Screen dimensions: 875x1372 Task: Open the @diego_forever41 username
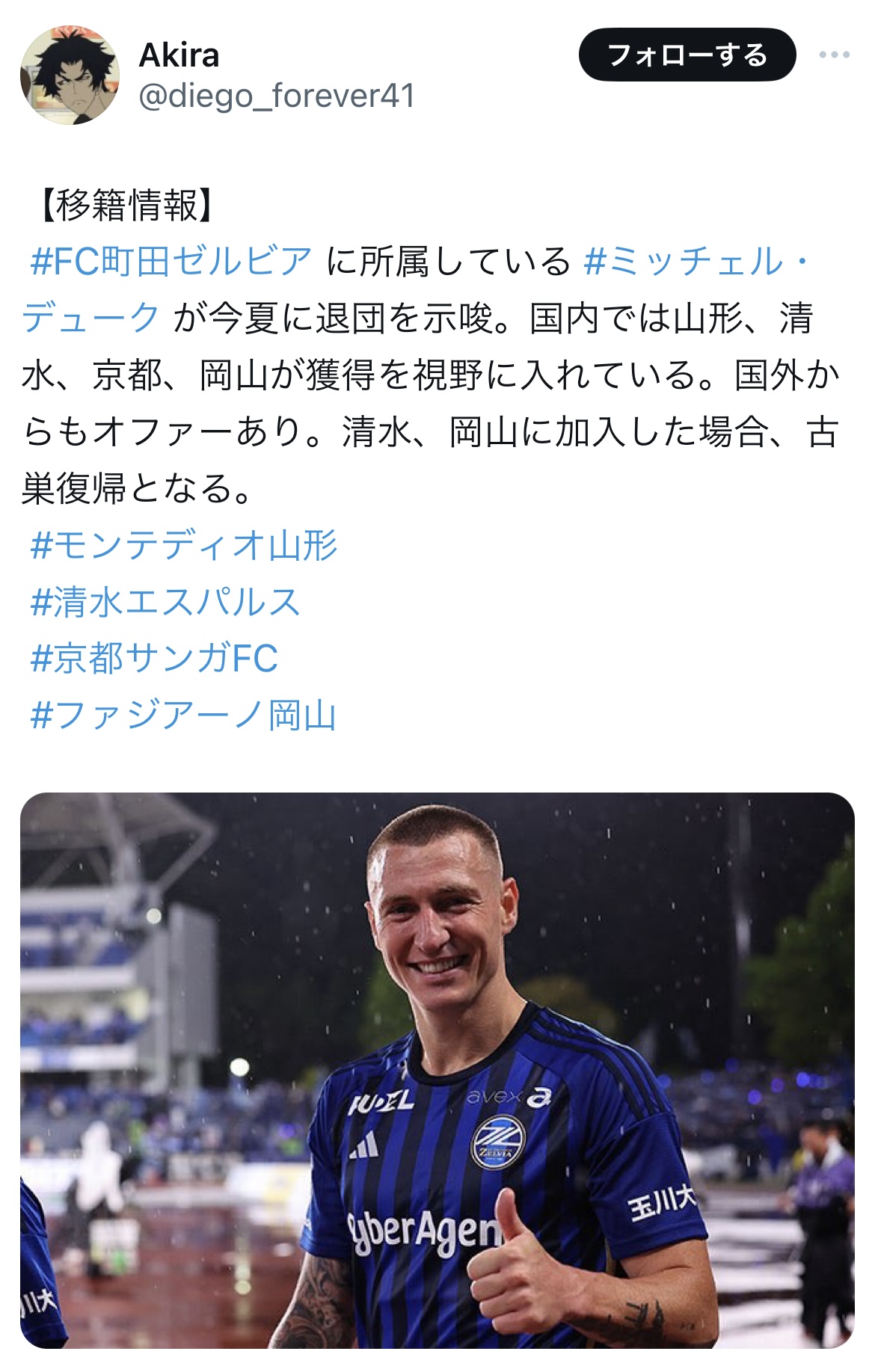click(x=276, y=96)
